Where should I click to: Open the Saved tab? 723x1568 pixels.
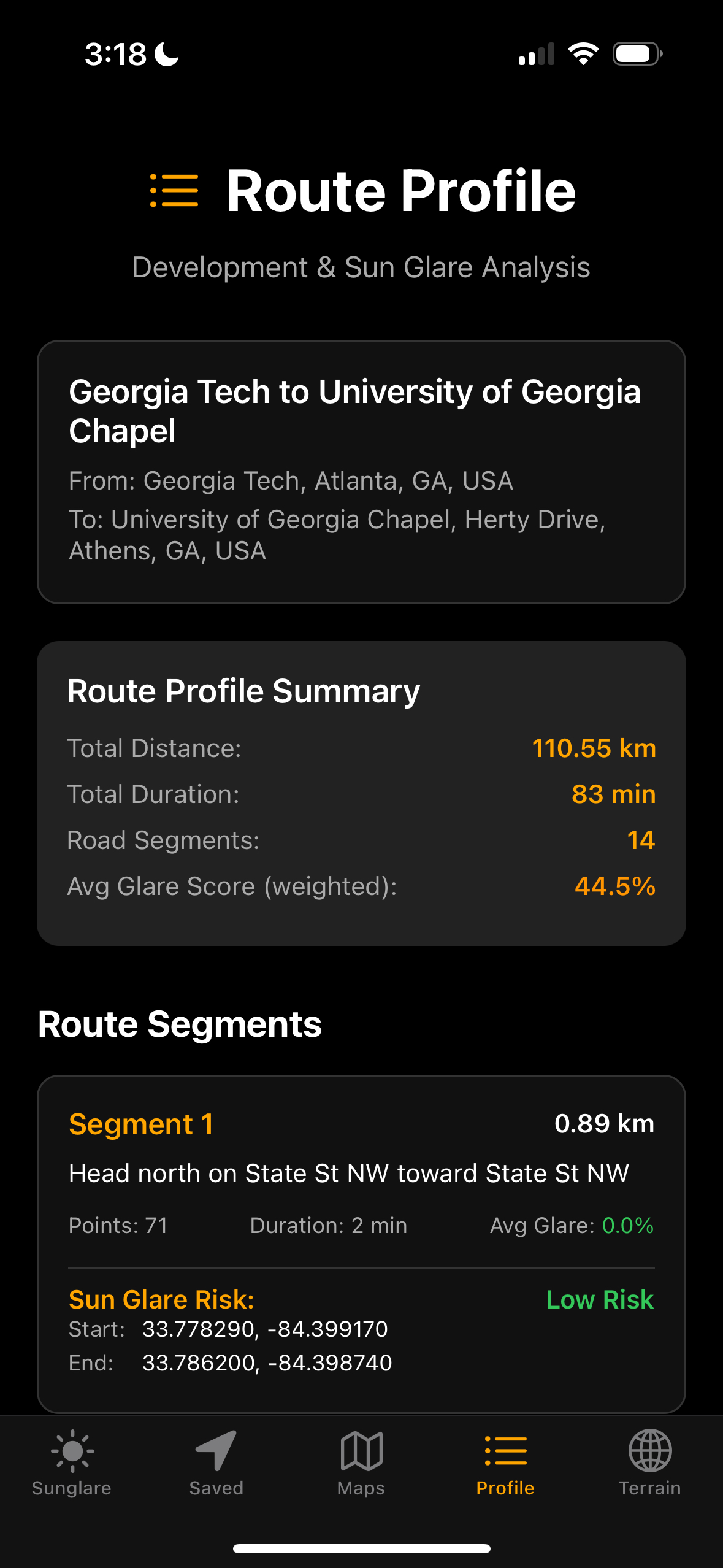[x=216, y=1463]
